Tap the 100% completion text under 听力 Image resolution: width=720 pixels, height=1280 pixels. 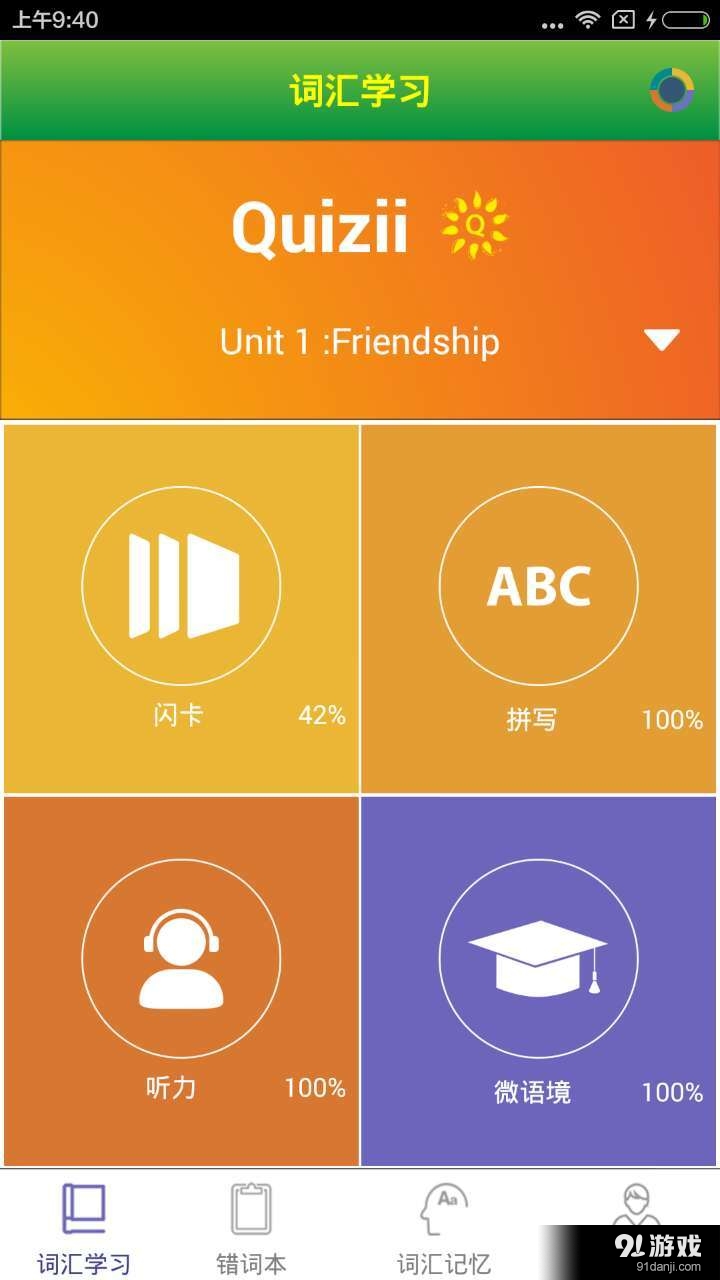(313, 1088)
